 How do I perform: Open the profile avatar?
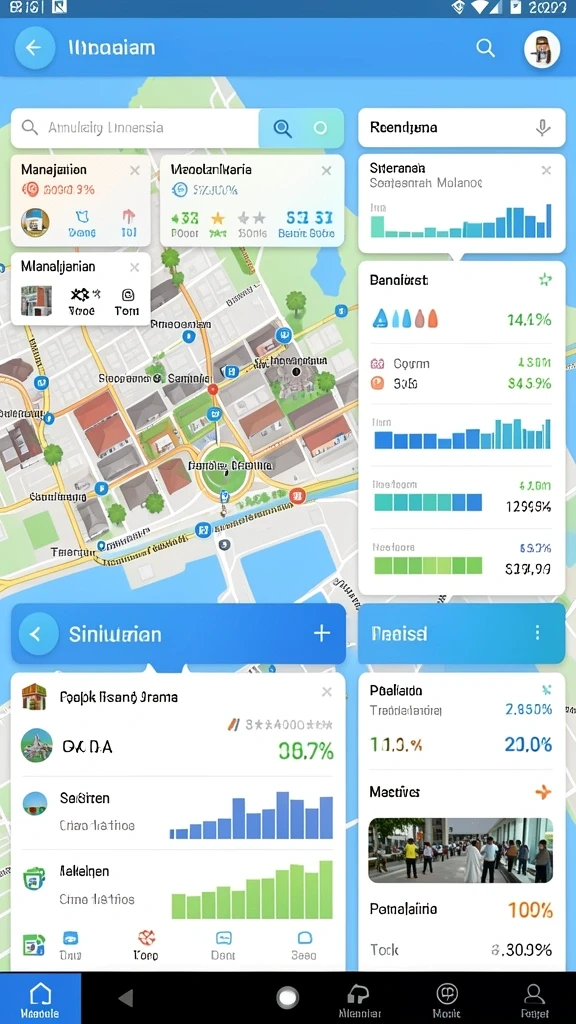(542, 49)
